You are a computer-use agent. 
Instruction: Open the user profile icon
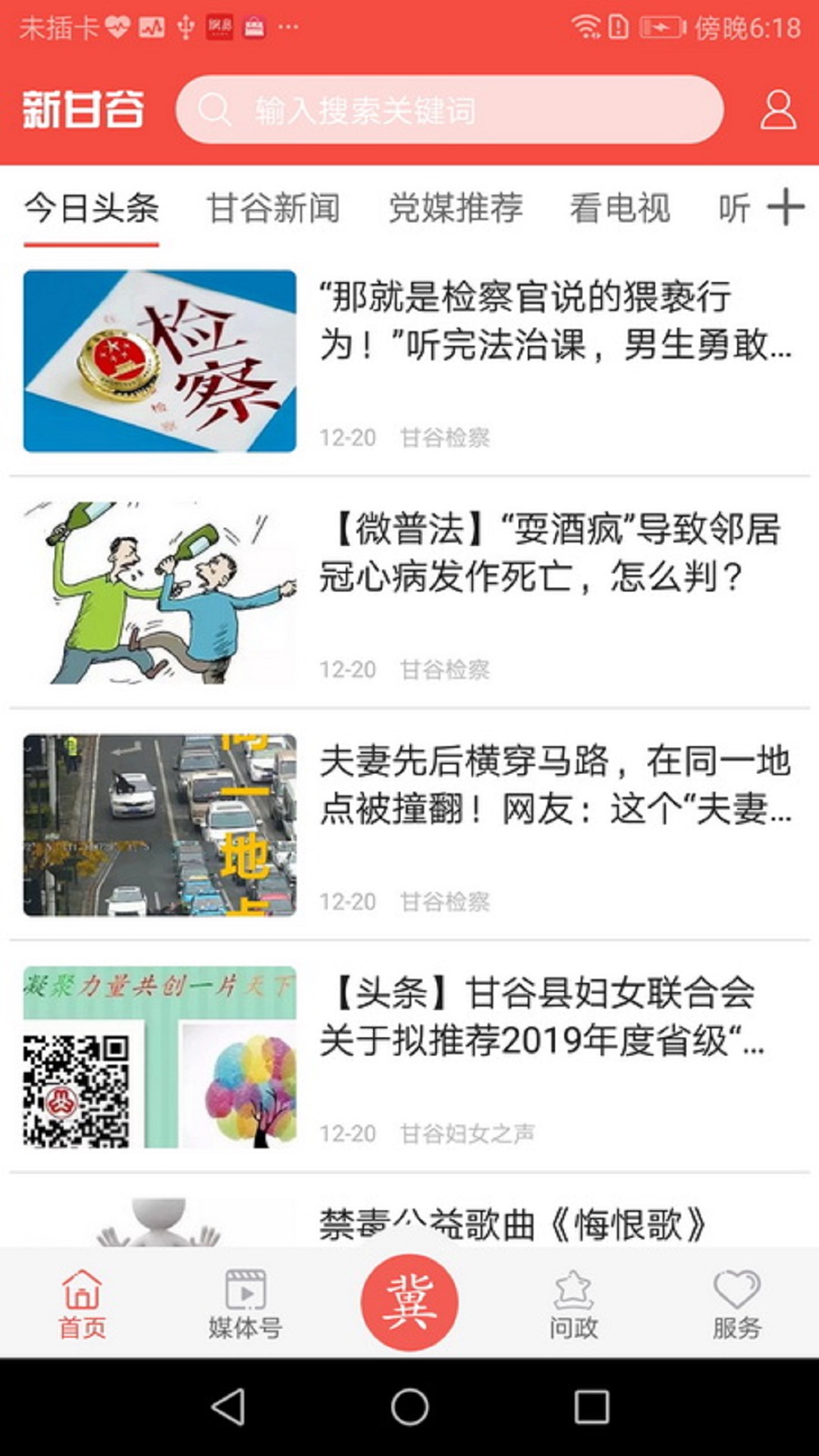[777, 111]
